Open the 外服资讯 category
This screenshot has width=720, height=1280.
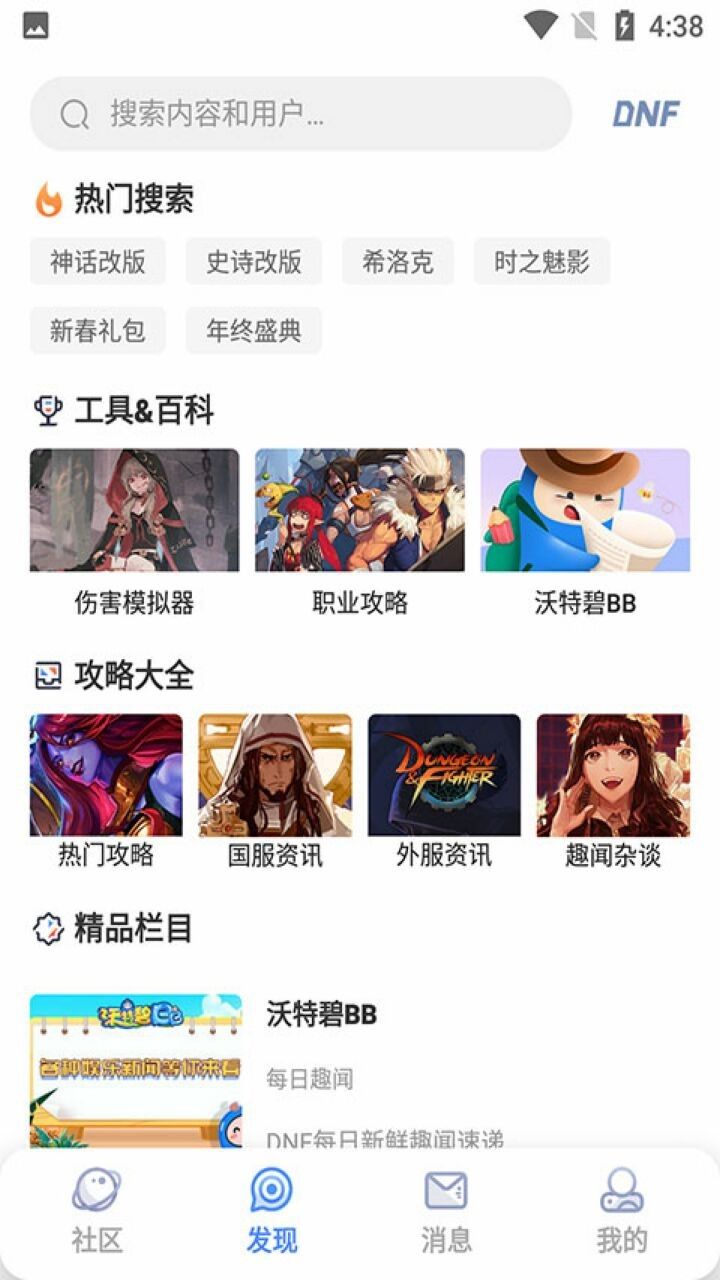[444, 790]
